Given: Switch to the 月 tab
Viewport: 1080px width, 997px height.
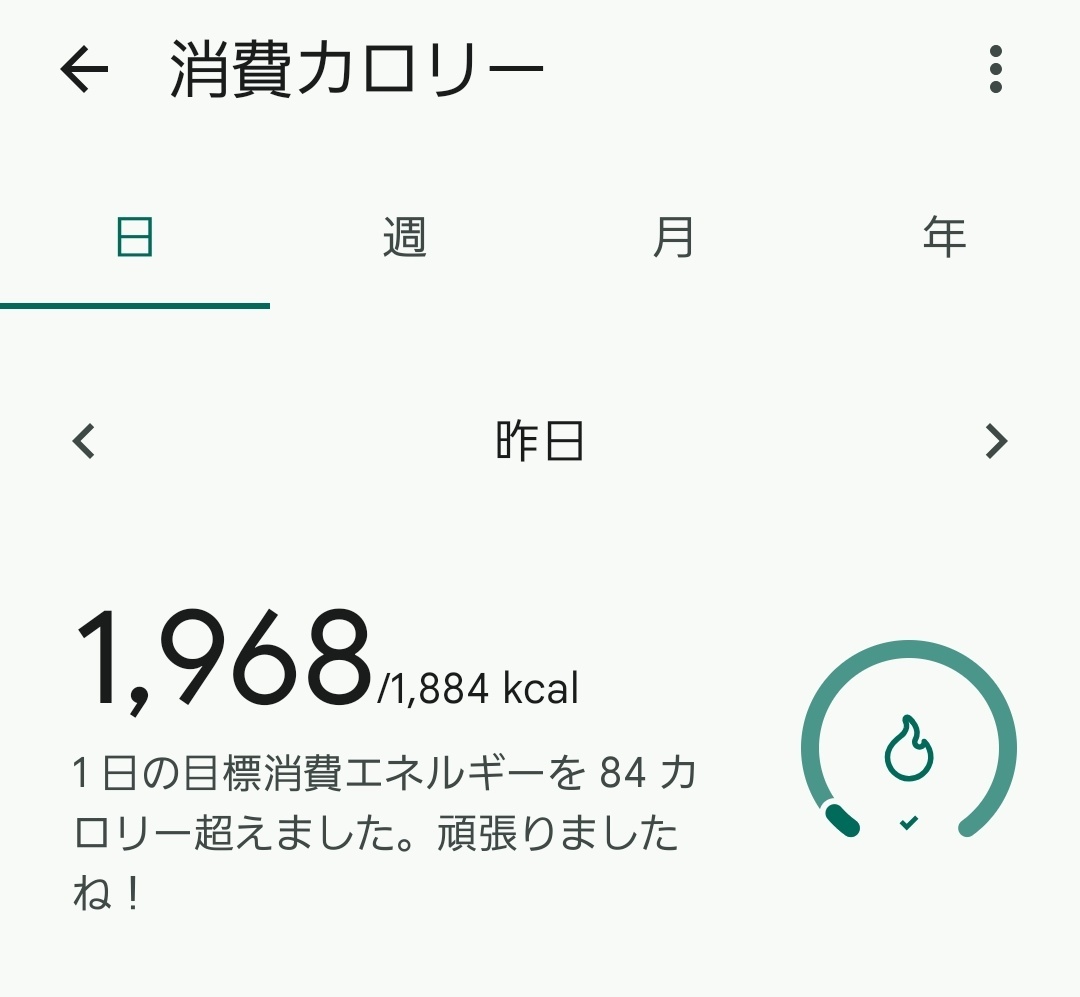Looking at the screenshot, I should tap(674, 238).
